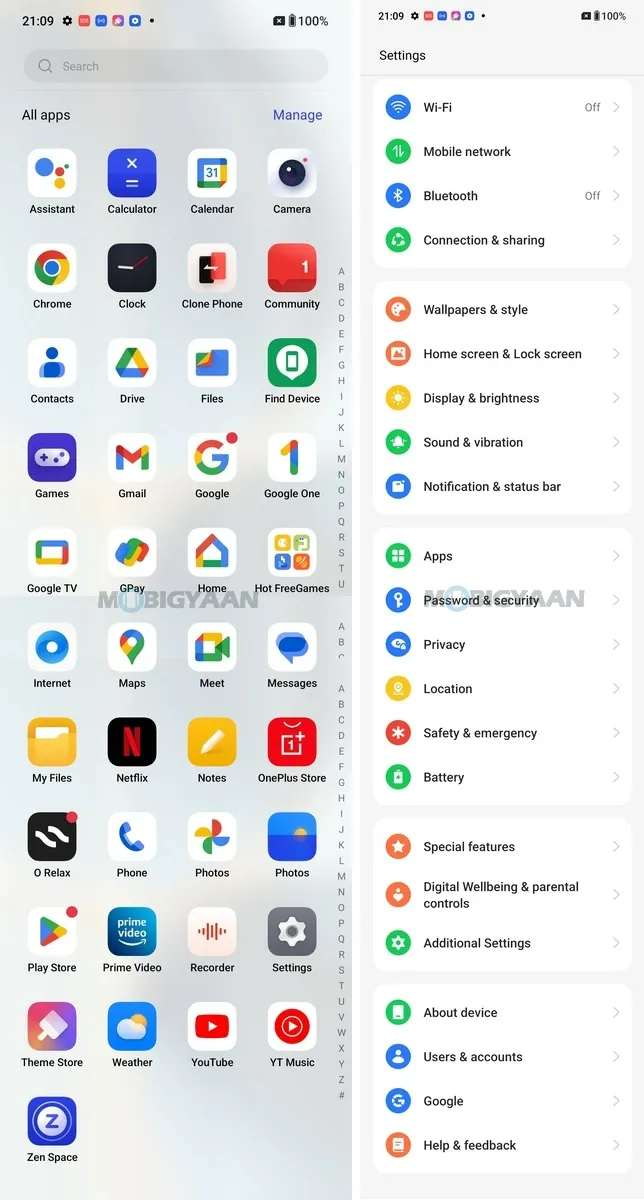Open the Camera app
644x1200 pixels.
[x=292, y=174]
